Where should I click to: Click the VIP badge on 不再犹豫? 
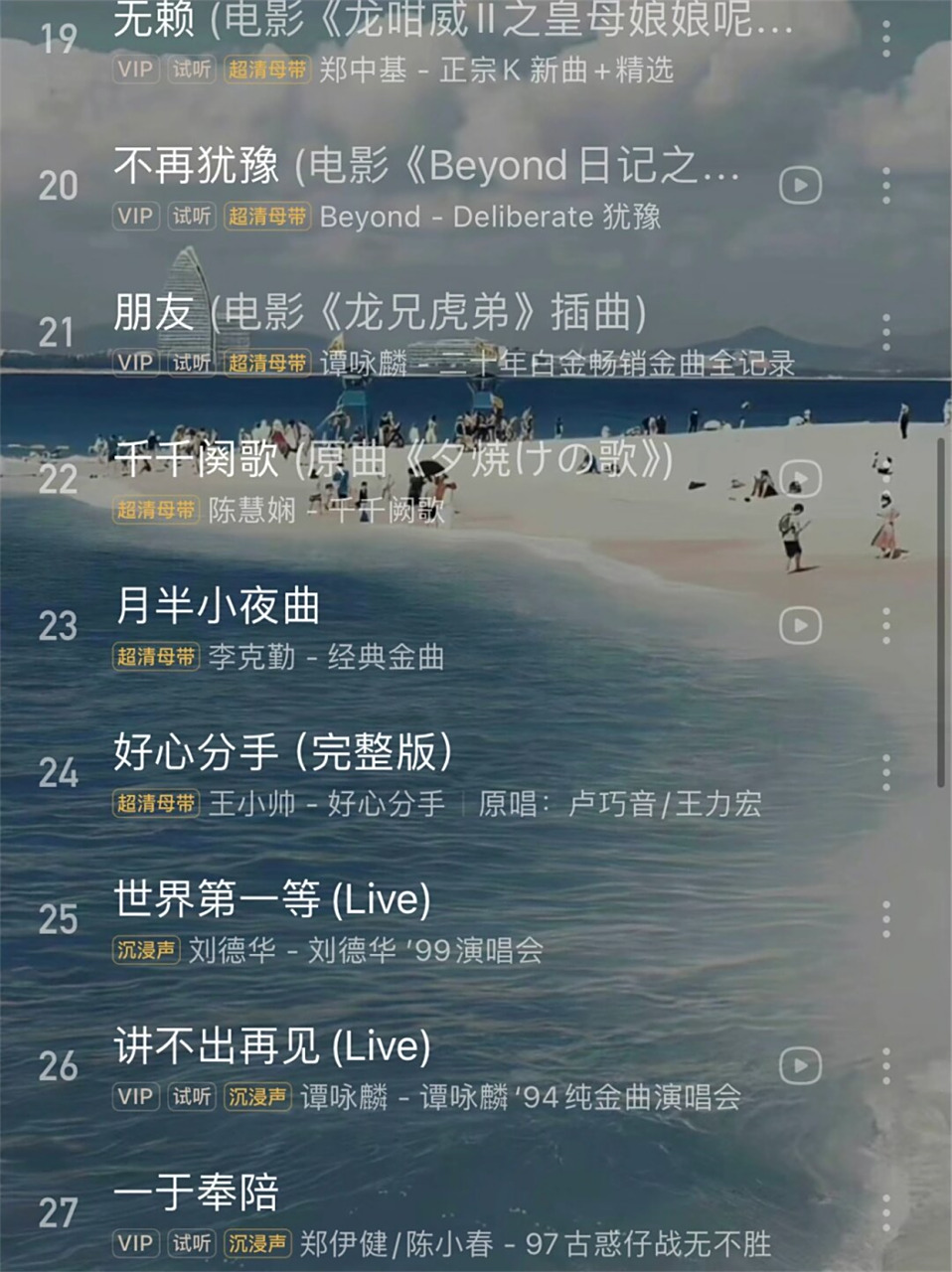(136, 217)
